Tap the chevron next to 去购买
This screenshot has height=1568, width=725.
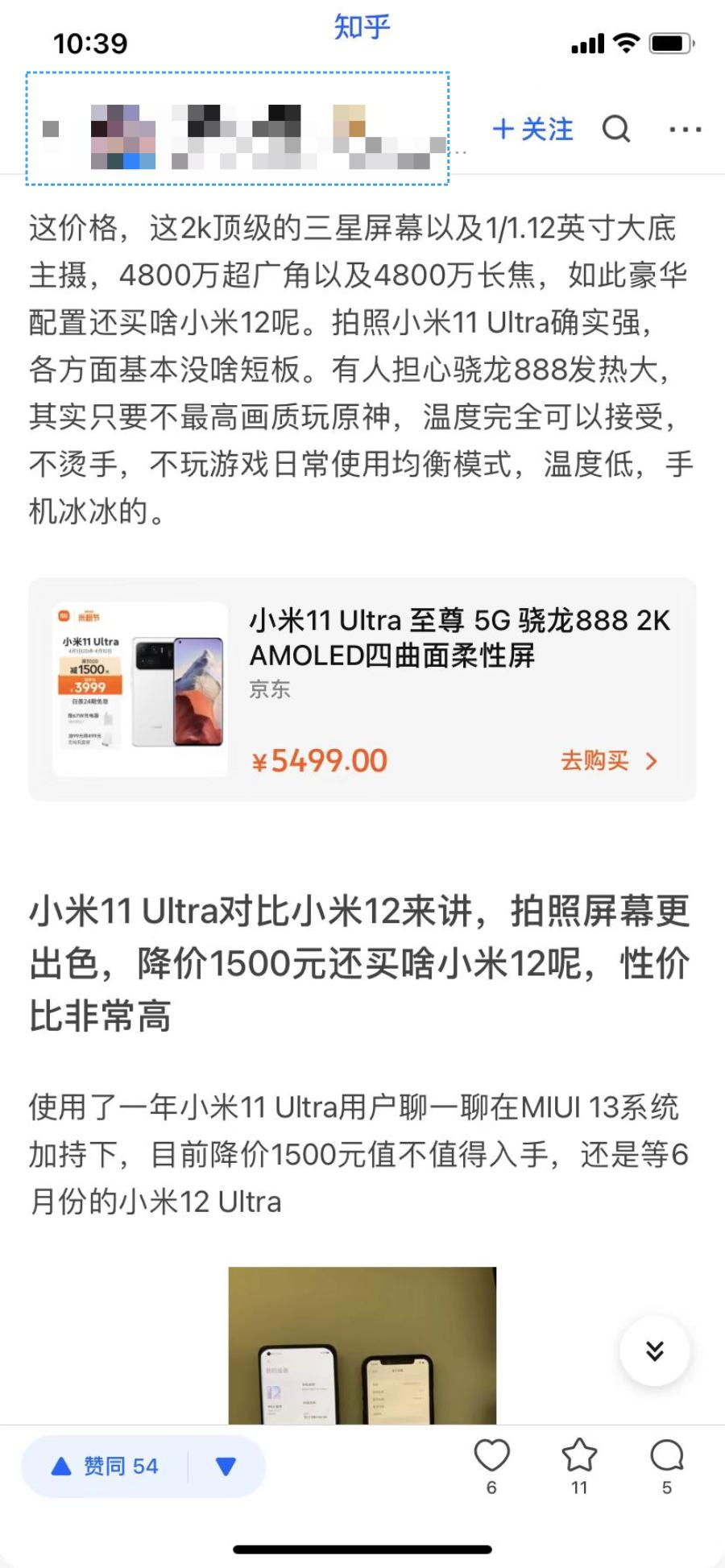point(652,761)
